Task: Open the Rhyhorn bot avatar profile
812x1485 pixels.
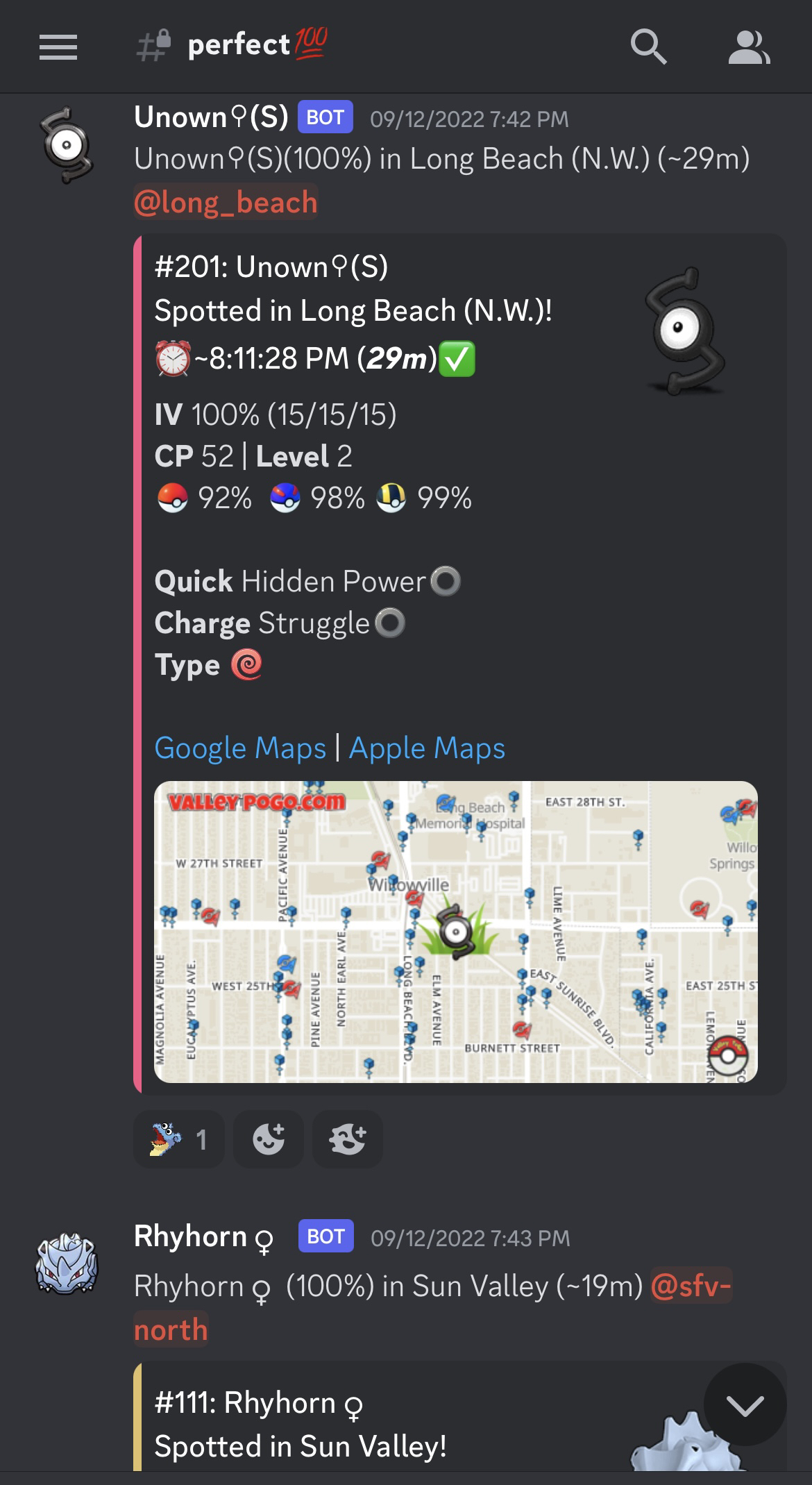Action: click(67, 1263)
